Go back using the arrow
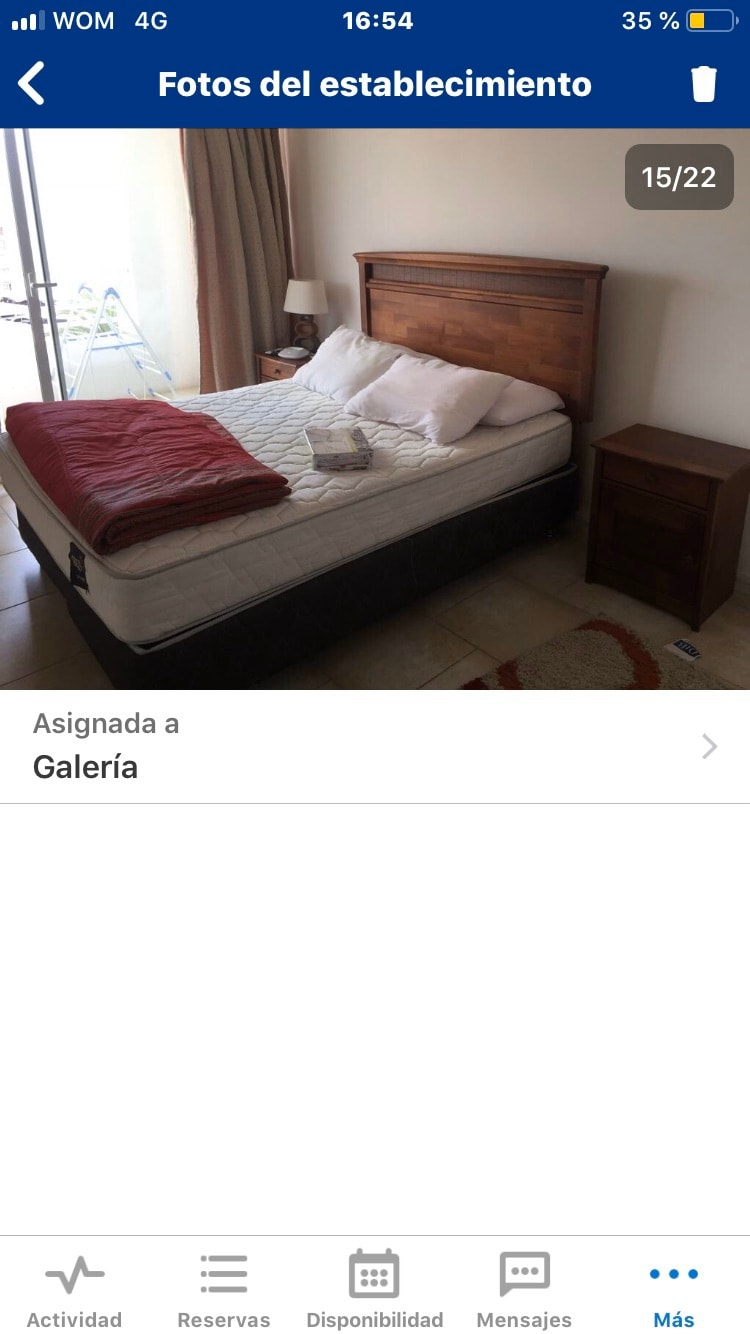The width and height of the screenshot is (750, 1334). [32, 84]
